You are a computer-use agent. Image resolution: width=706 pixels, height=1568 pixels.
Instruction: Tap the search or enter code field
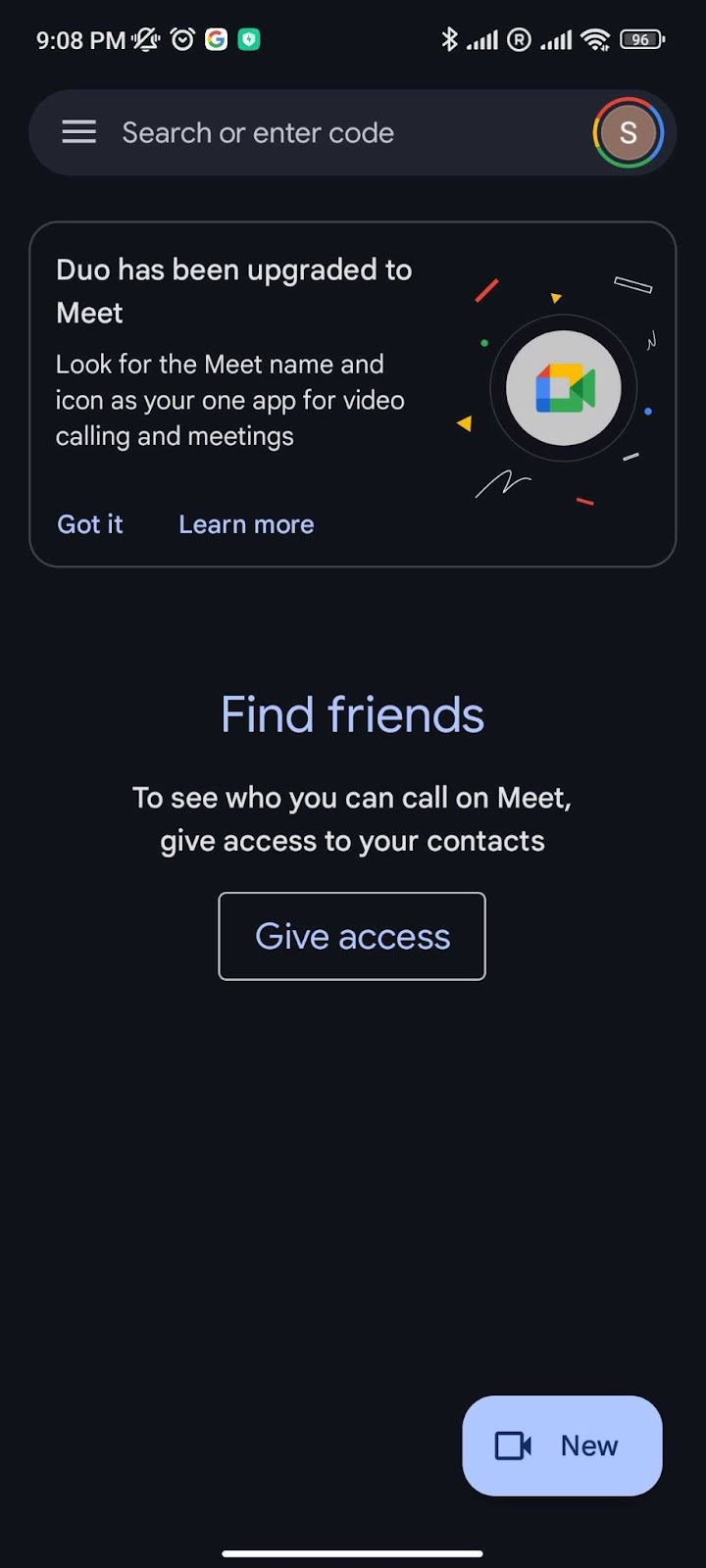(257, 132)
